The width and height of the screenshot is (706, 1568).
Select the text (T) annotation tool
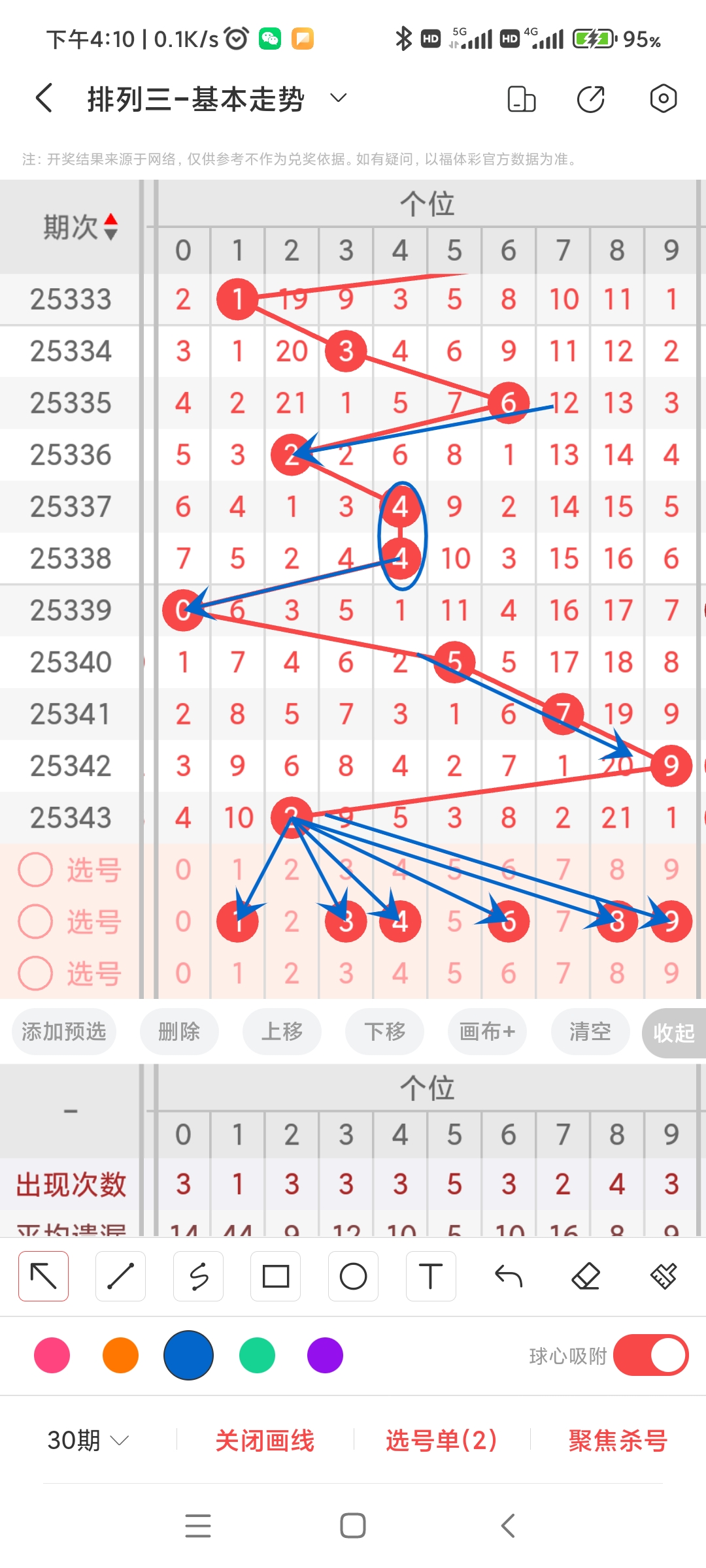click(x=430, y=1275)
